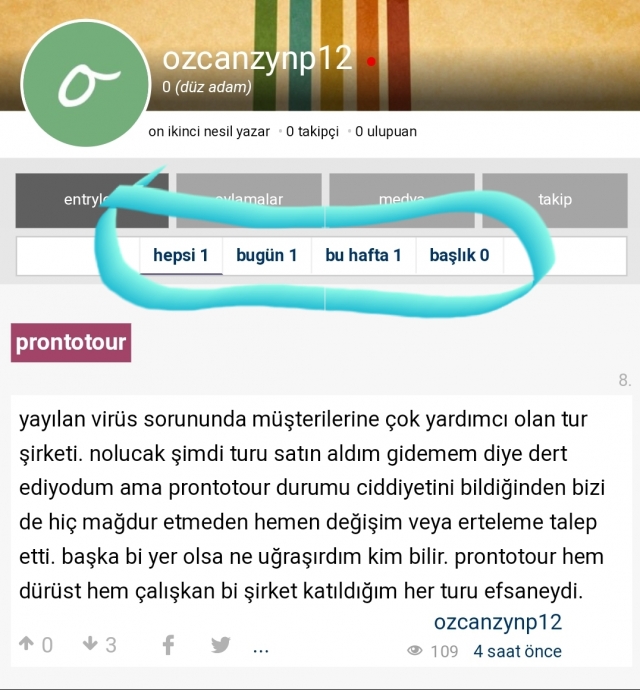Share the entry on Twitter
Image resolution: width=640 pixels, height=690 pixels.
click(221, 645)
